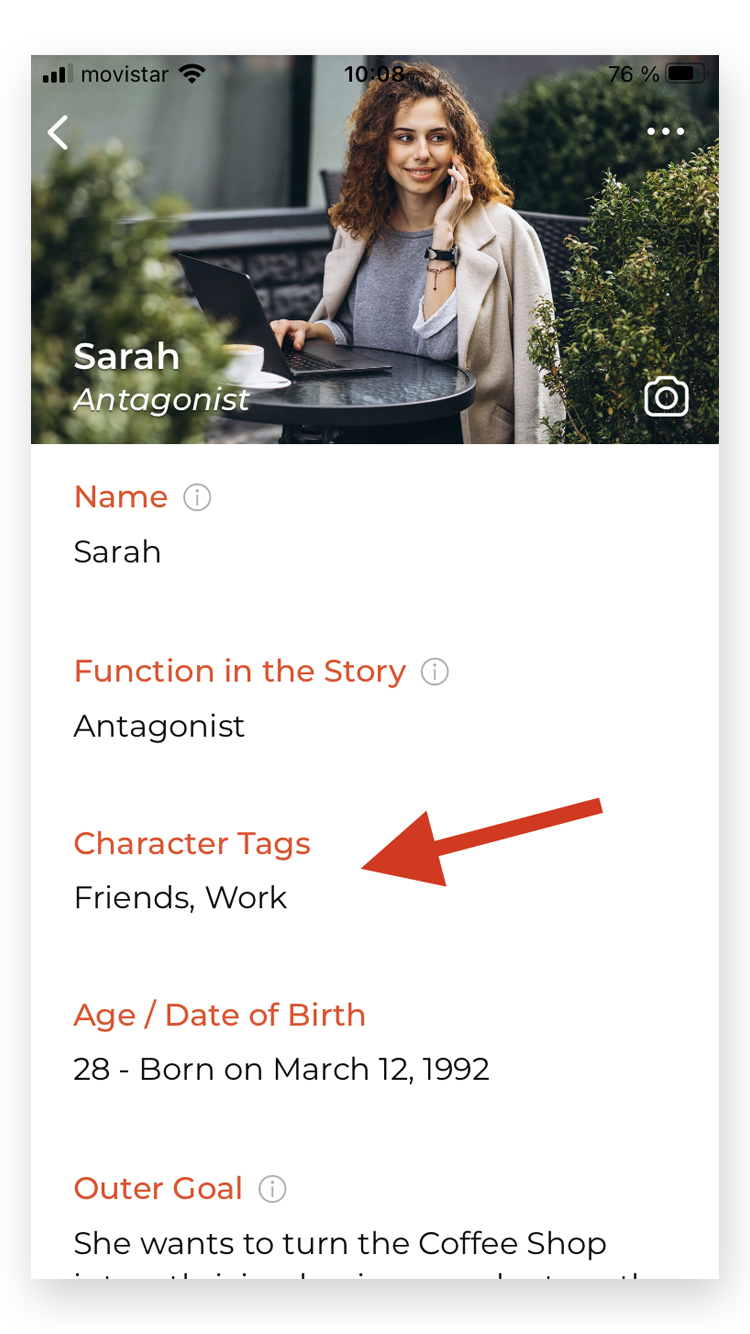Edit the Age / Date of Birth field

pyautogui.click(x=281, y=1070)
